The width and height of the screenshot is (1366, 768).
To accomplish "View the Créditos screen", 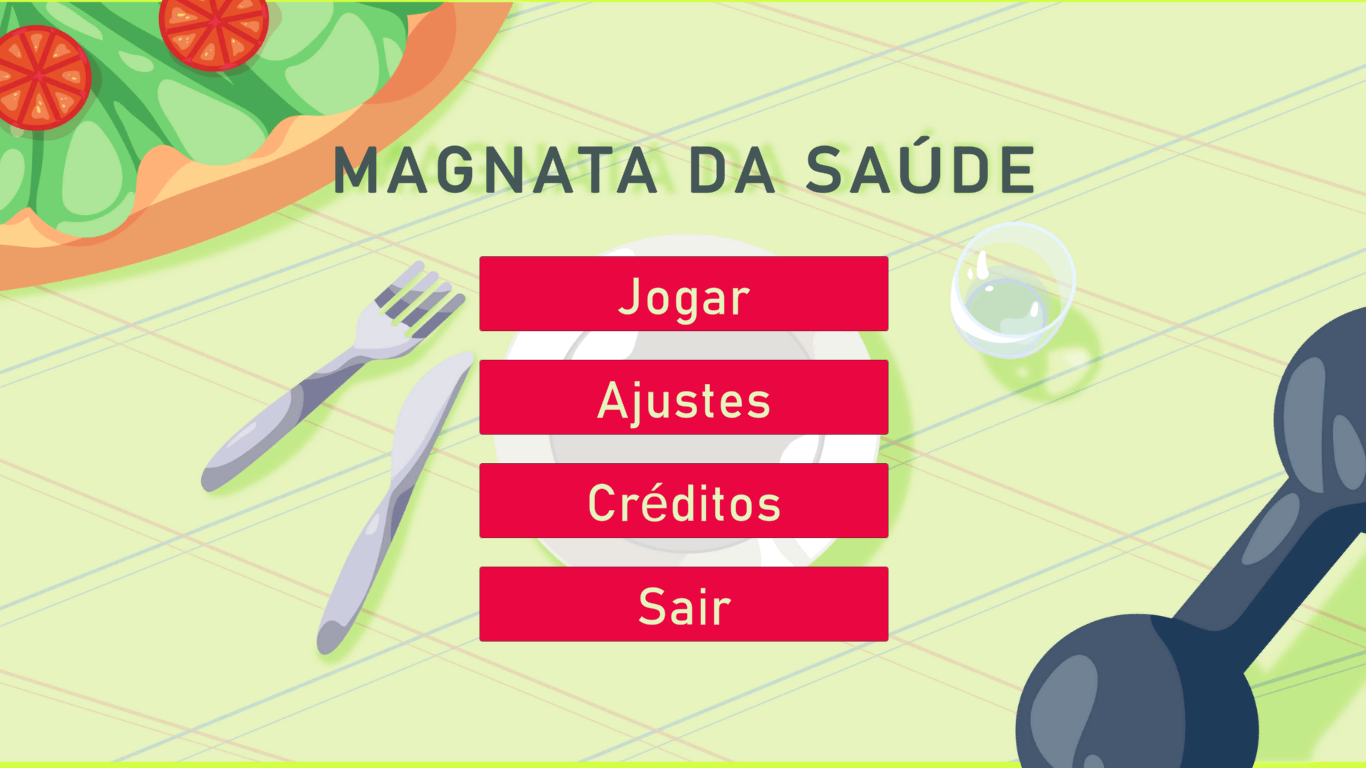I will [x=683, y=501].
